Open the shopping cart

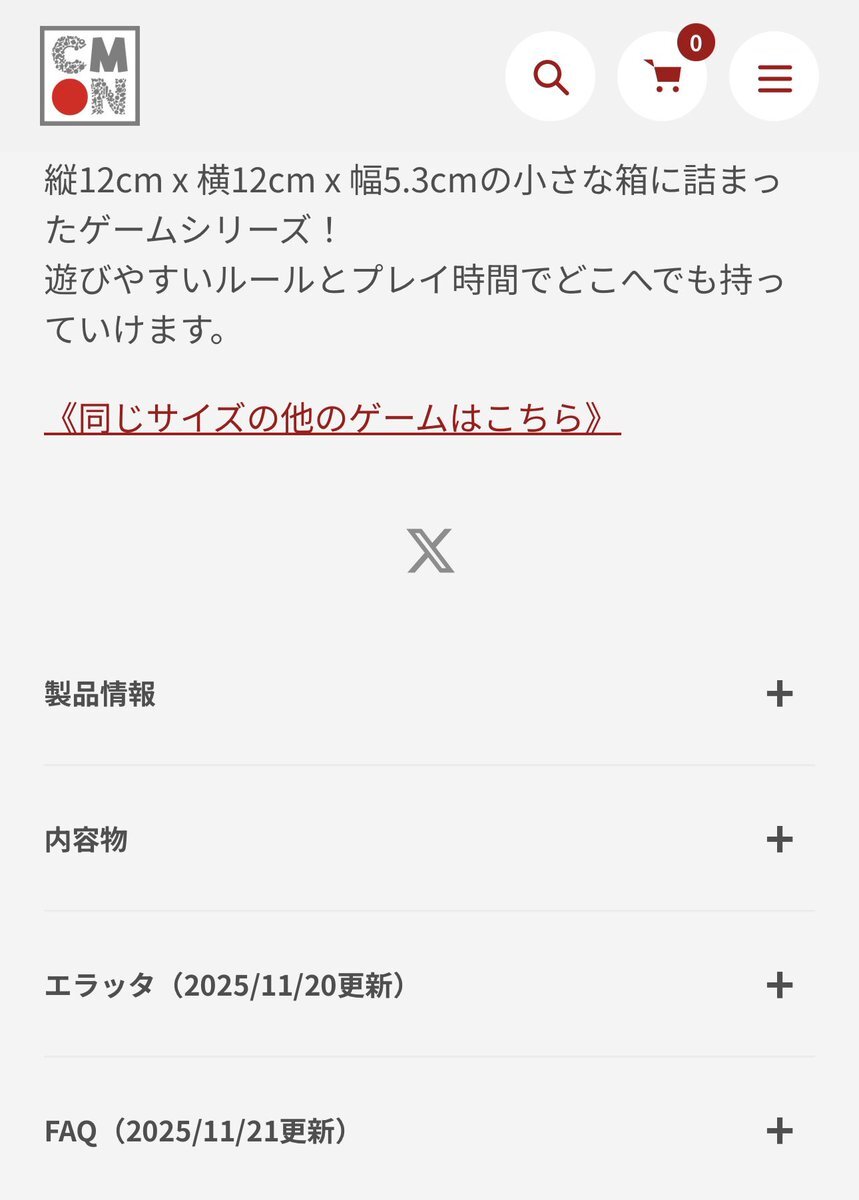(x=662, y=77)
